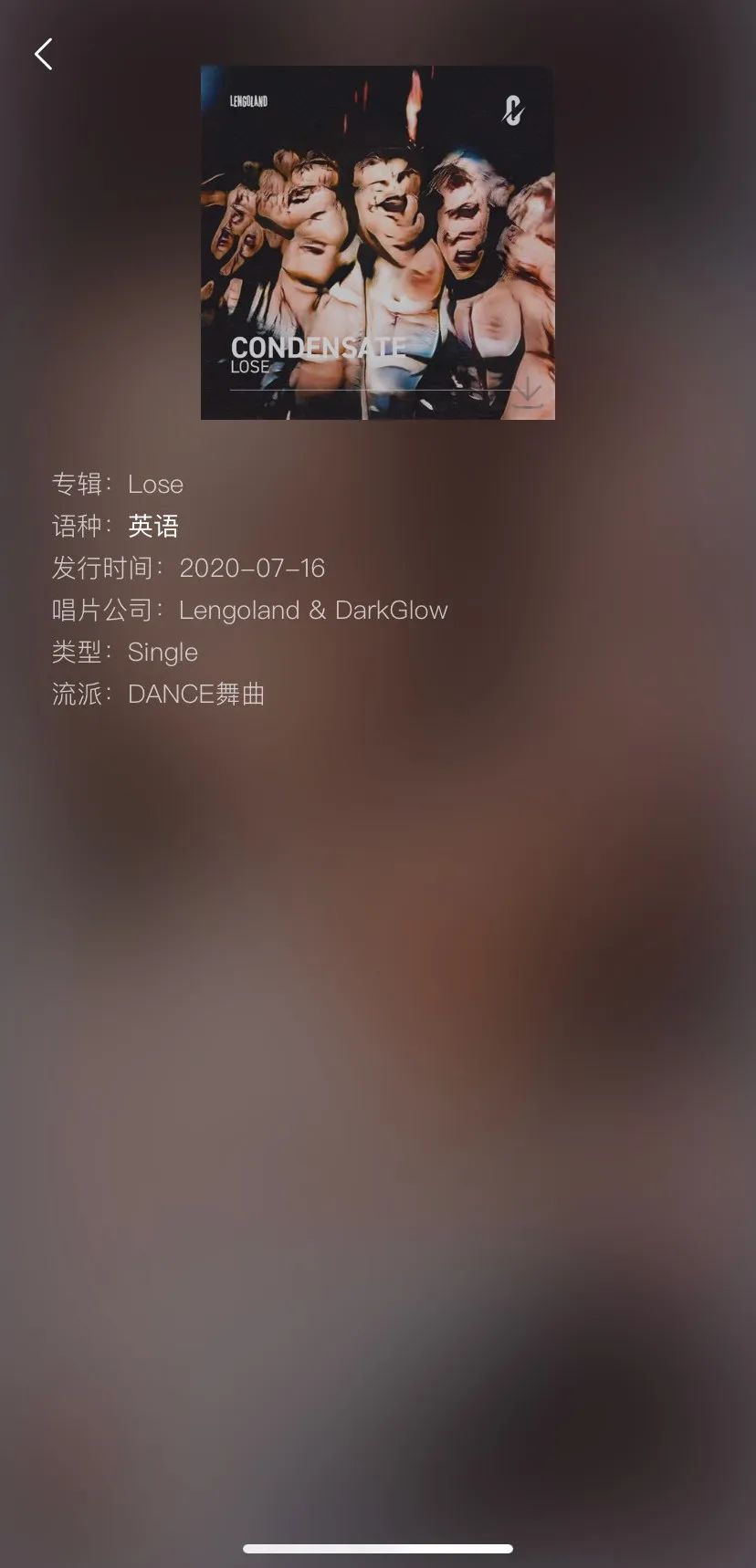Image resolution: width=756 pixels, height=1568 pixels.
Task: Go back using the top-left arrow
Action: (x=43, y=55)
